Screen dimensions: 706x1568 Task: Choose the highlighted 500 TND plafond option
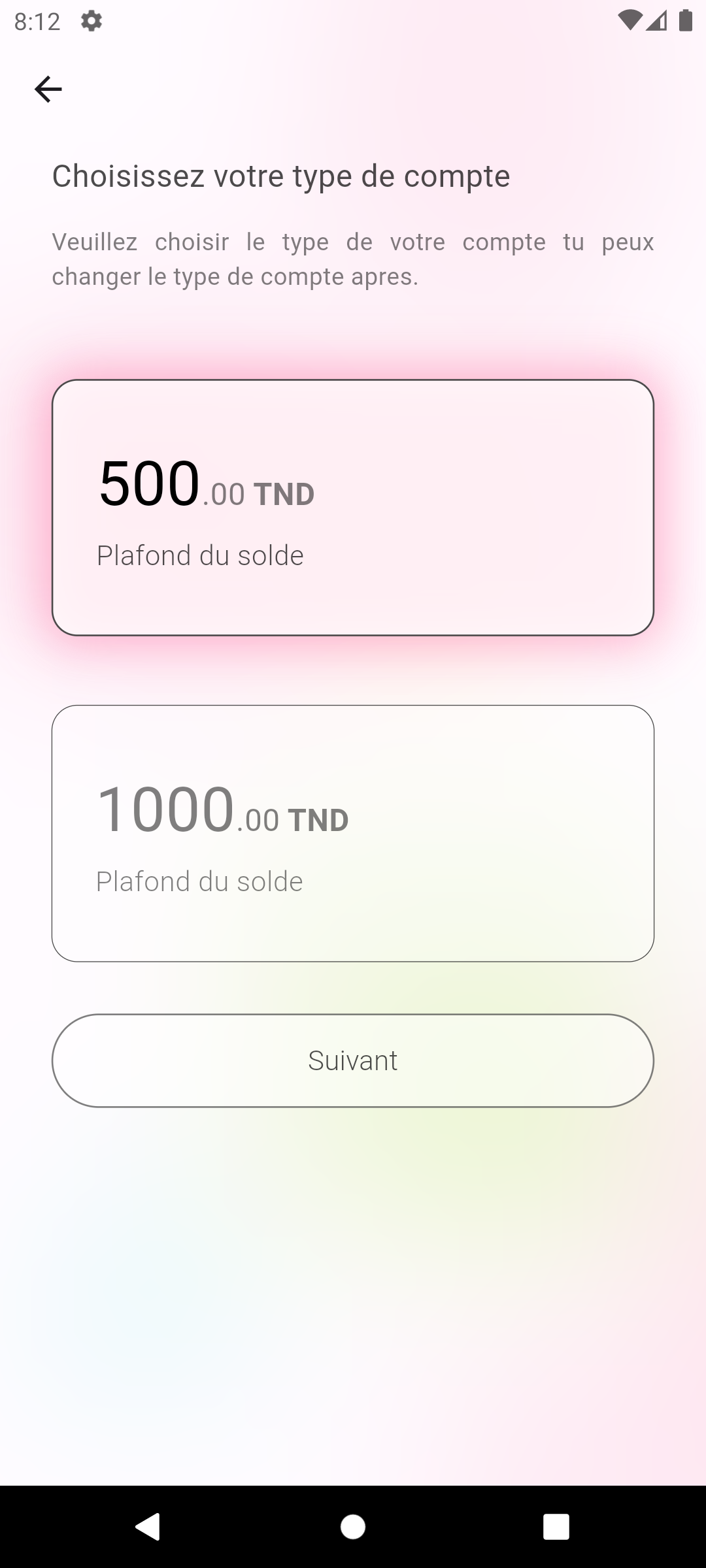point(352,508)
